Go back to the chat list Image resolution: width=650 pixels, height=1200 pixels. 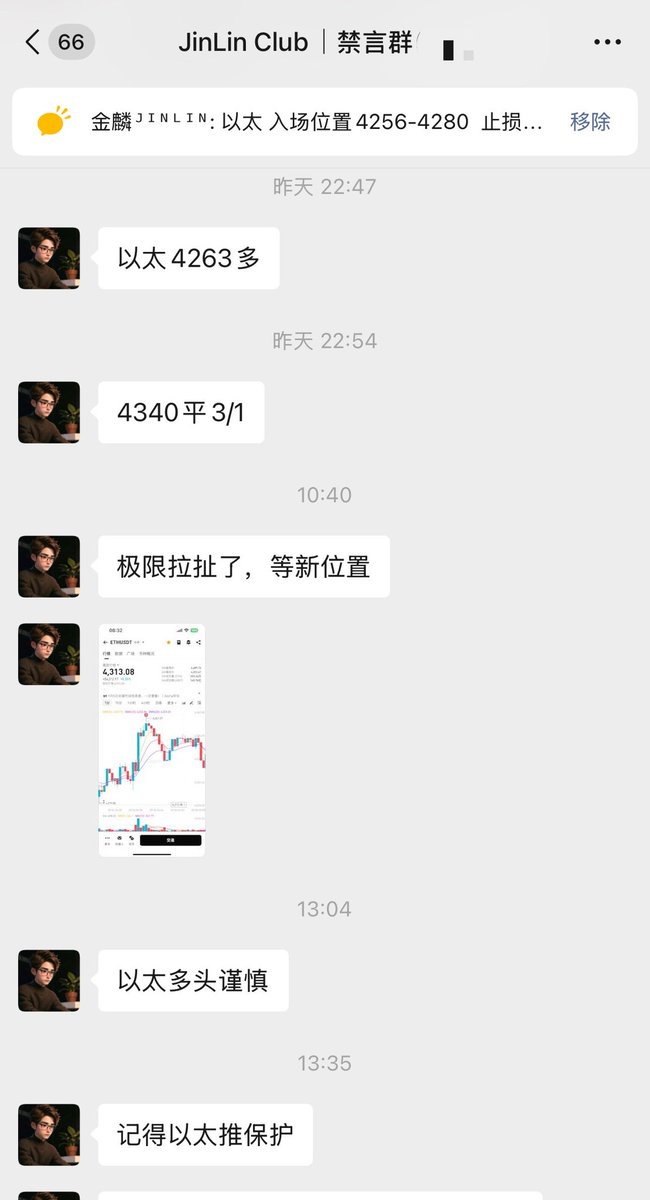pyautogui.click(x=33, y=42)
